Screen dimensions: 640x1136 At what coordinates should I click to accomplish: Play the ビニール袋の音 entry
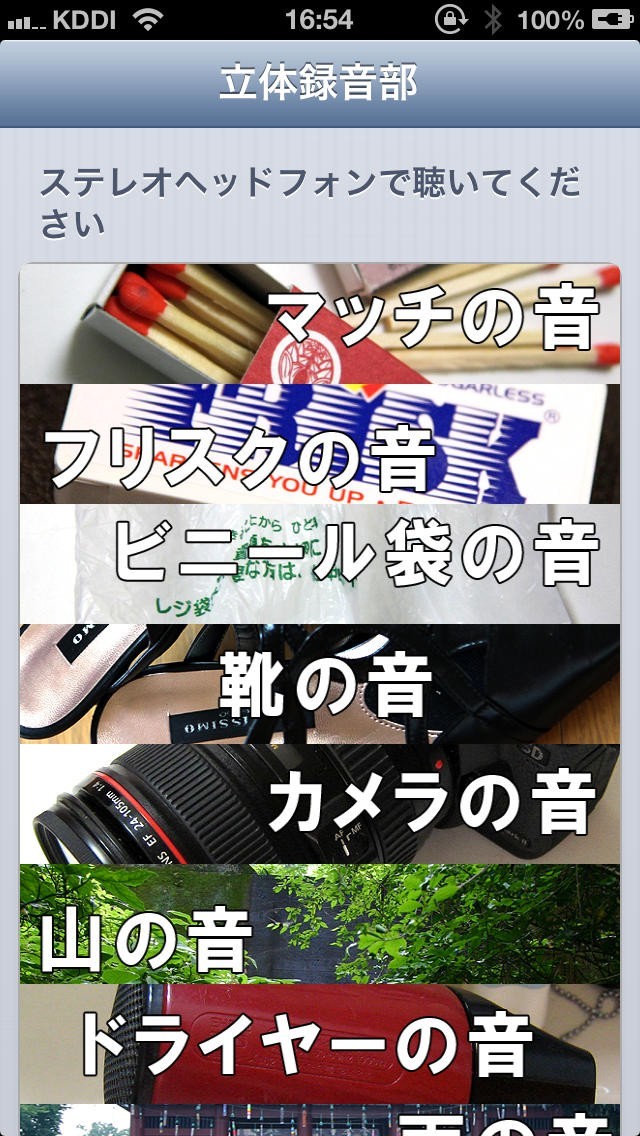click(x=320, y=564)
